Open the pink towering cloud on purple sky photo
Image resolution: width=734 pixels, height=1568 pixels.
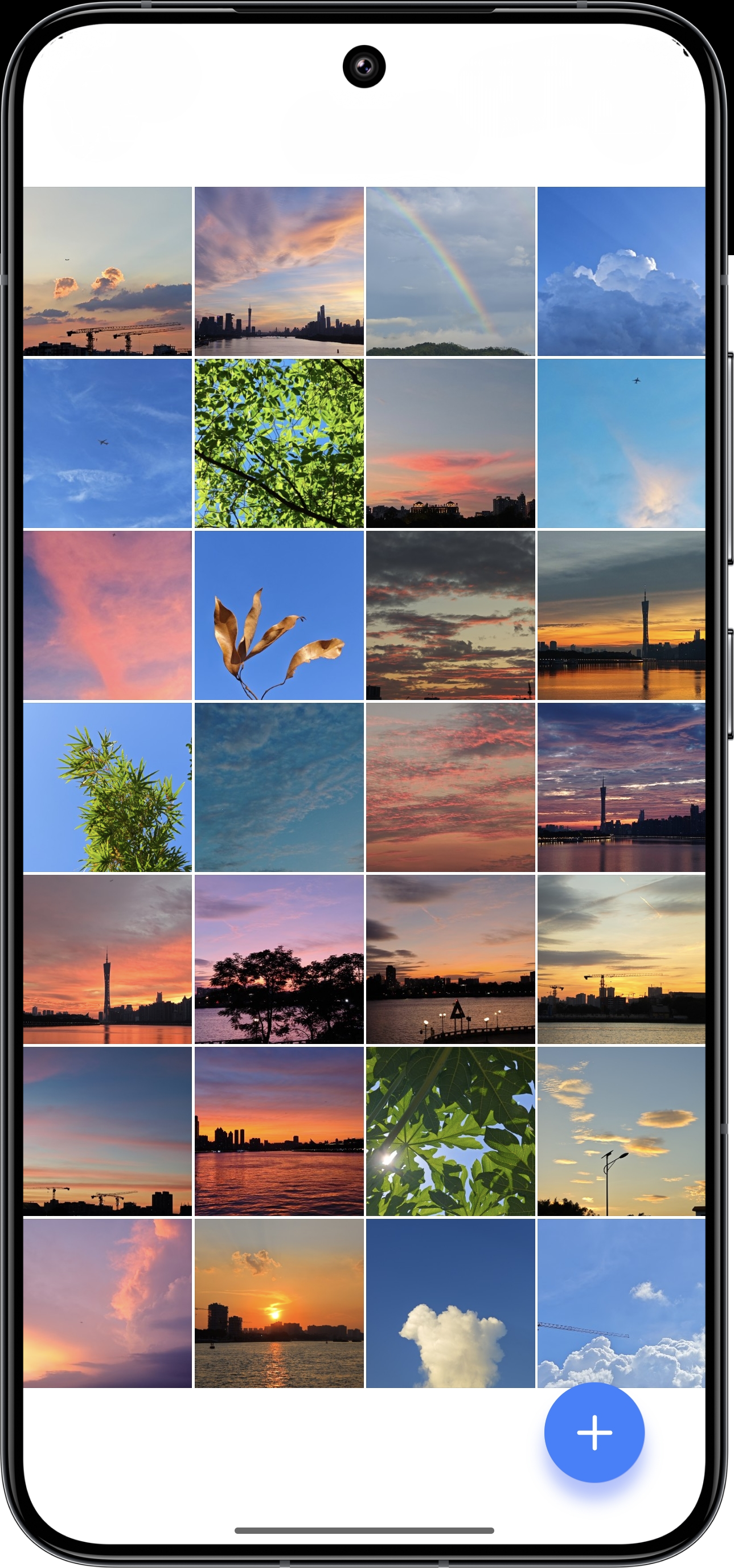[x=107, y=1304]
